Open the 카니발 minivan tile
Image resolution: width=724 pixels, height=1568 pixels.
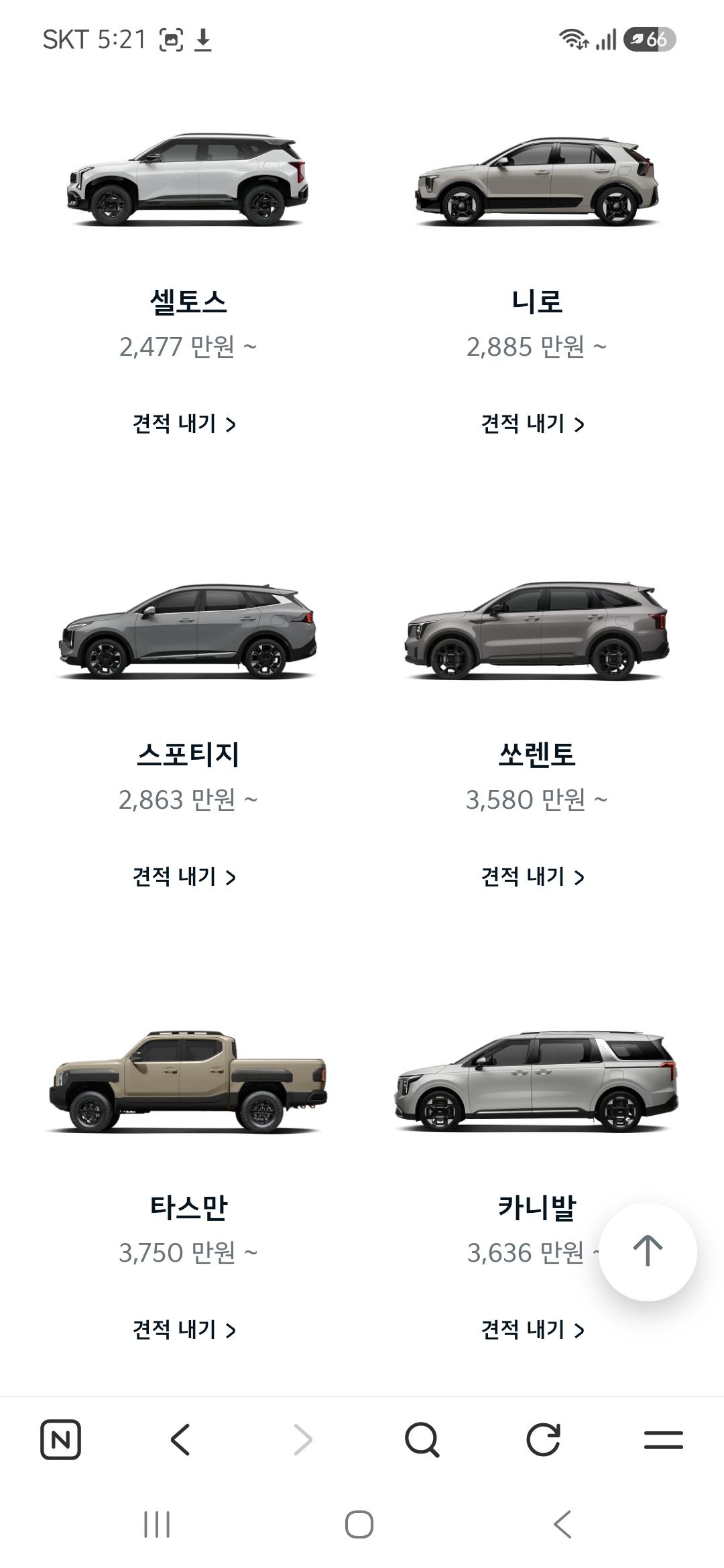click(x=536, y=1082)
